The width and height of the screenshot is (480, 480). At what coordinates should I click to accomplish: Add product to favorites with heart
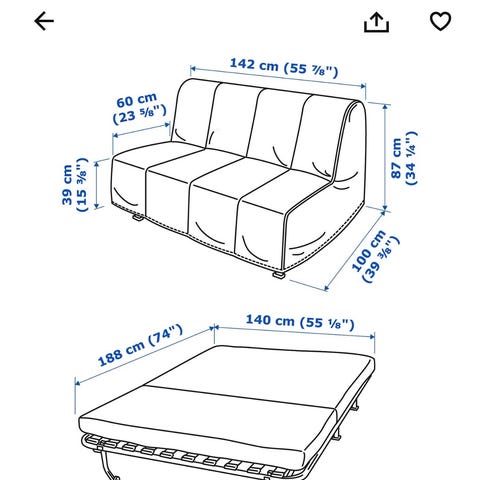[440, 21]
